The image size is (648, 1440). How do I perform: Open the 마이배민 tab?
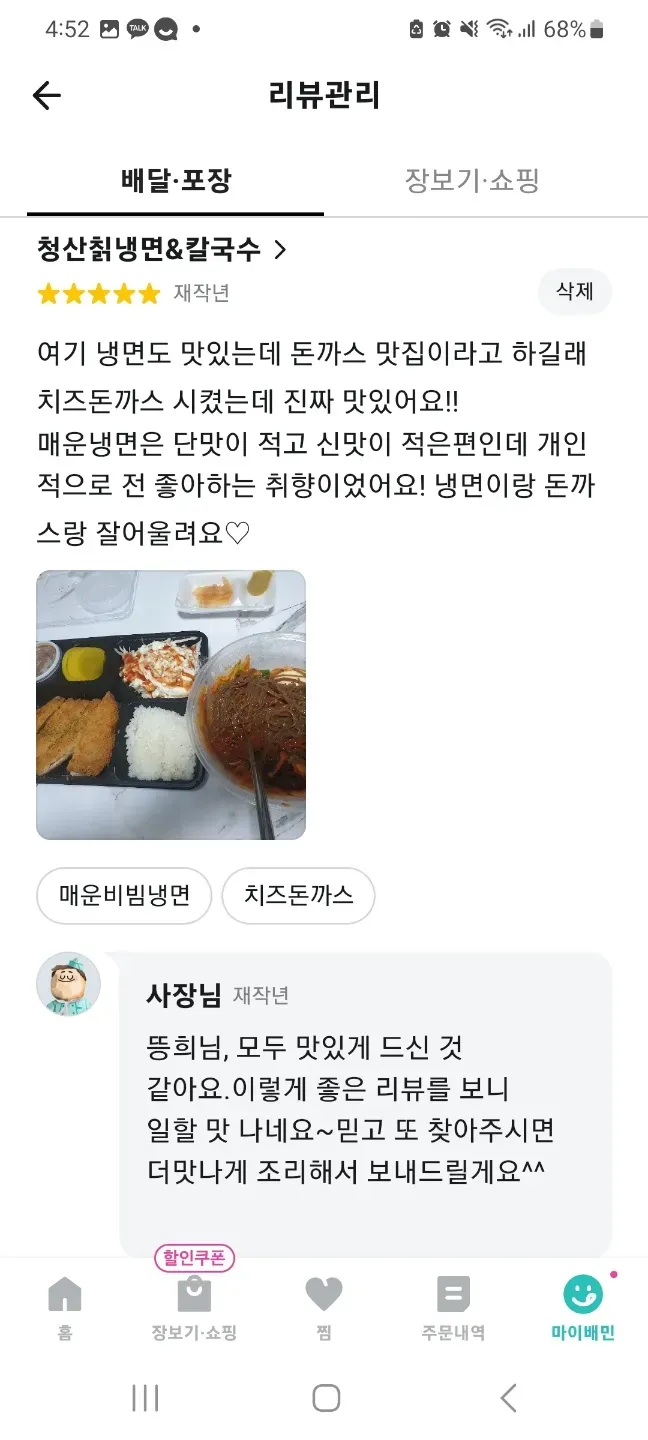pos(583,1307)
